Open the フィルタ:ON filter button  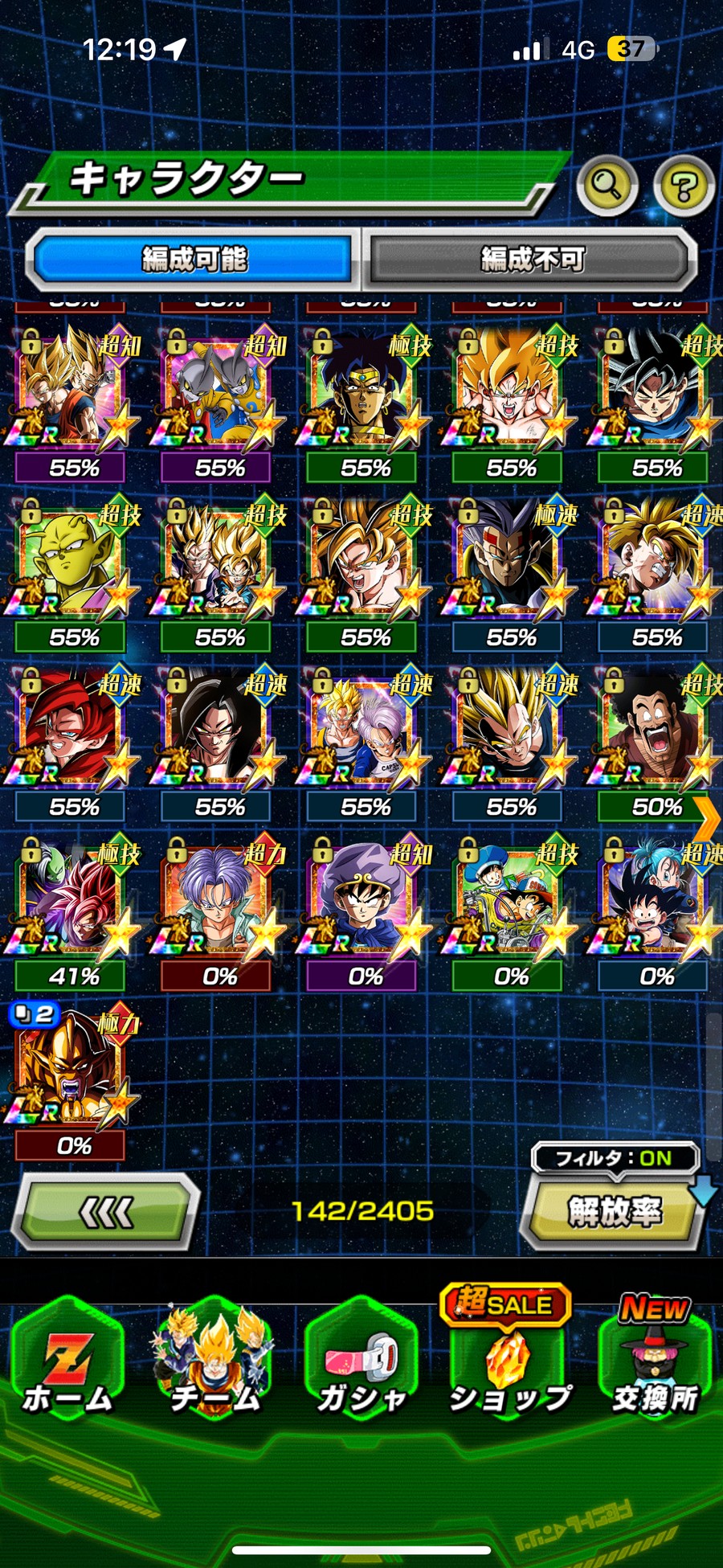point(615,1158)
